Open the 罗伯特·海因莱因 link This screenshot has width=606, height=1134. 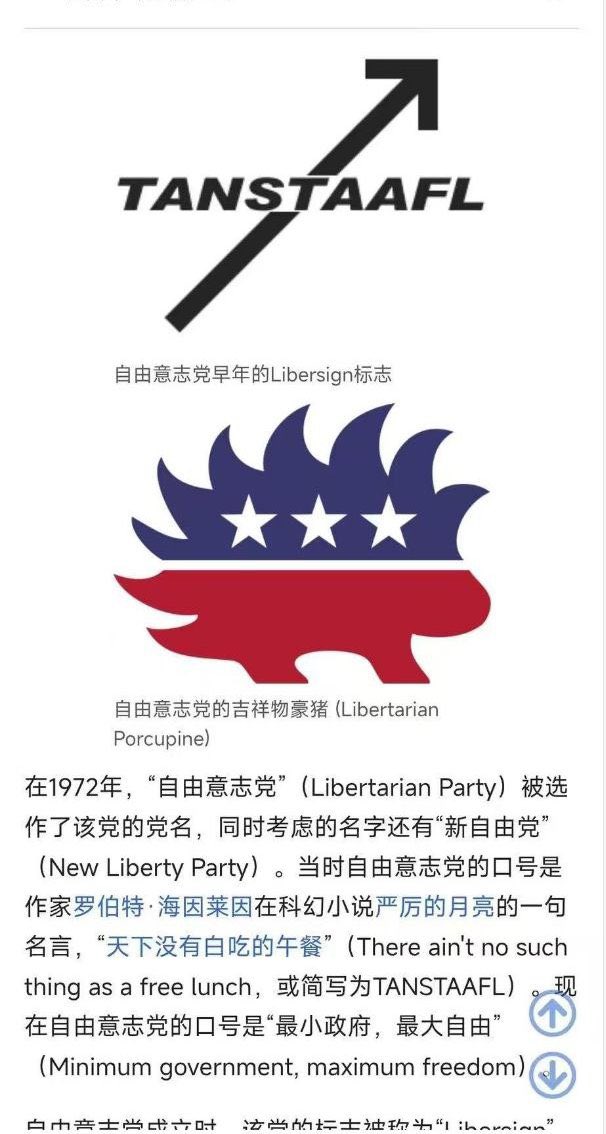click(x=162, y=907)
